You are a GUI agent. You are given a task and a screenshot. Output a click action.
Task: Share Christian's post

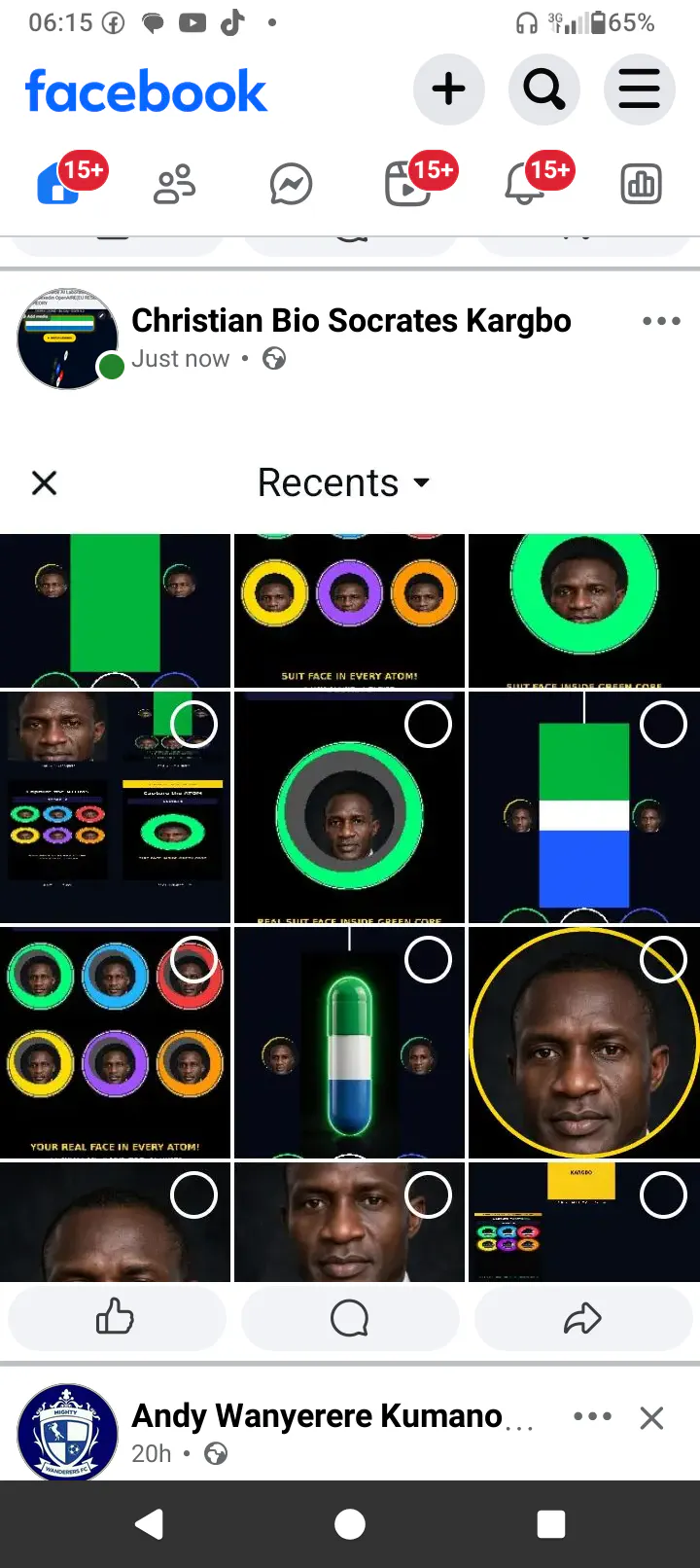point(583,1318)
